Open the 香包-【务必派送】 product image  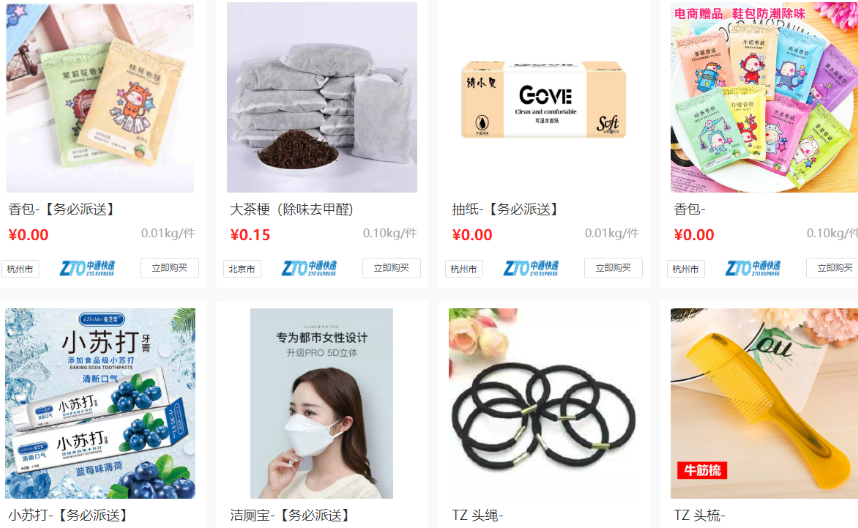point(100,97)
